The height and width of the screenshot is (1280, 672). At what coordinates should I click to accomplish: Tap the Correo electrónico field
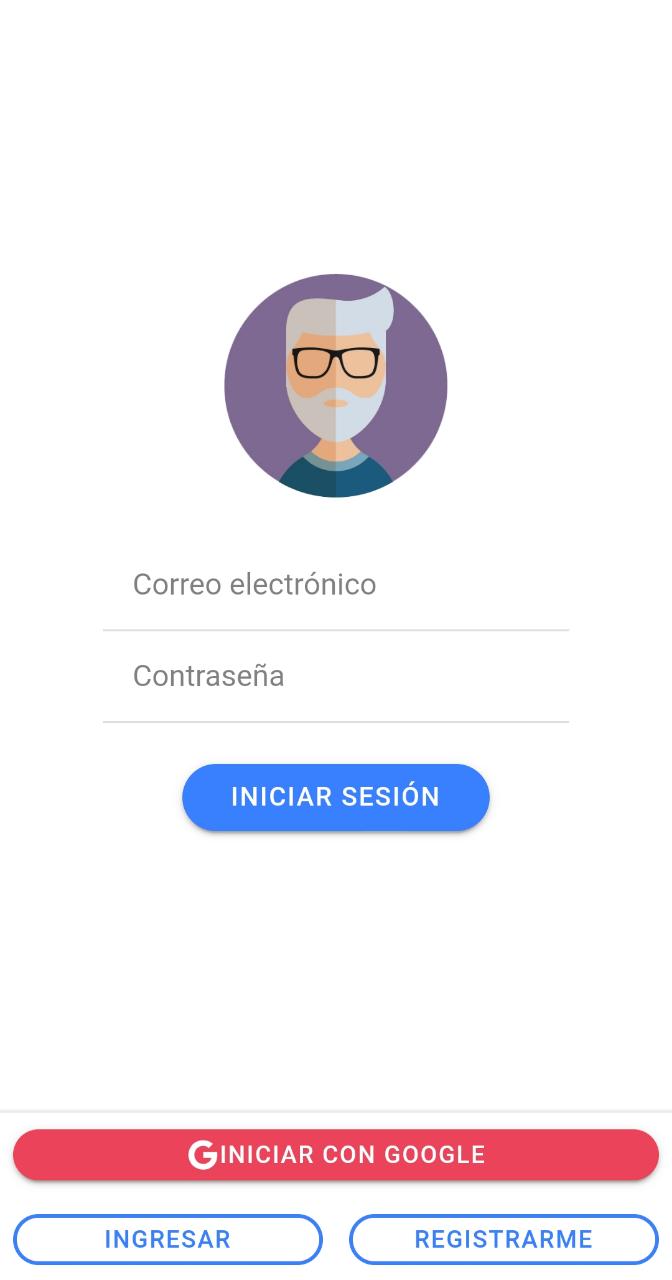[336, 585]
